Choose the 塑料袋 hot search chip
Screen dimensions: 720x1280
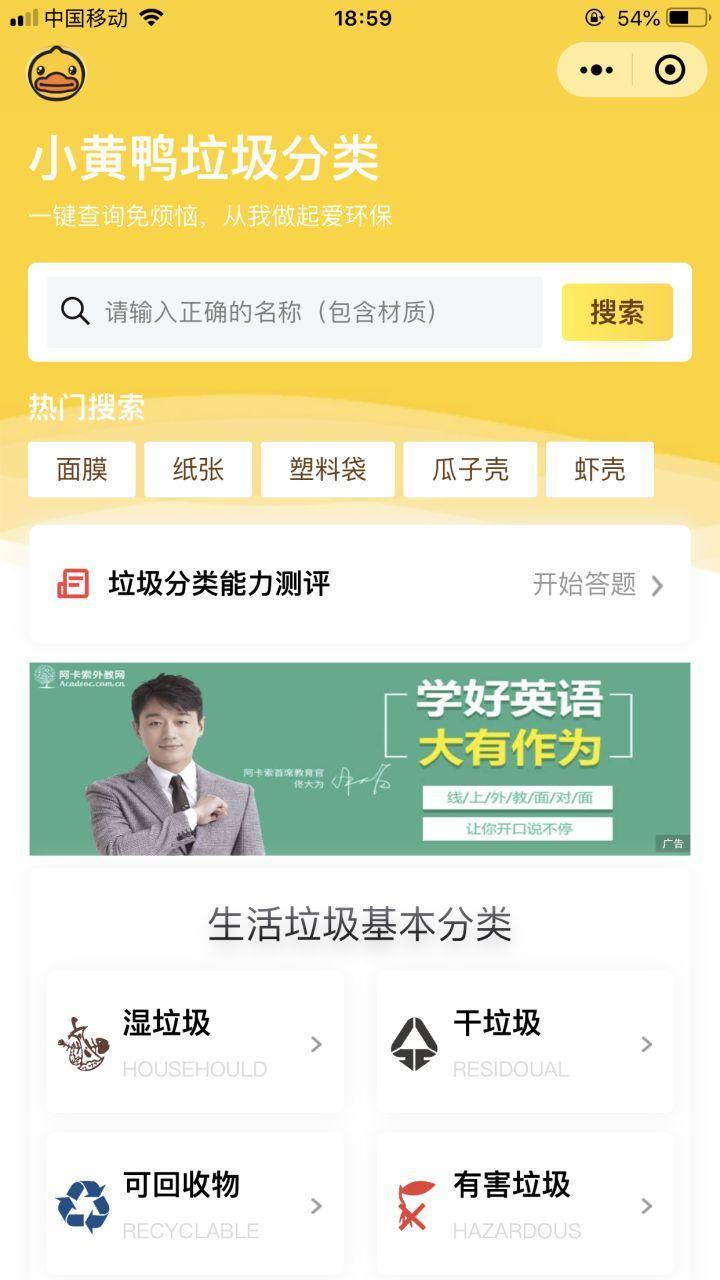[328, 469]
